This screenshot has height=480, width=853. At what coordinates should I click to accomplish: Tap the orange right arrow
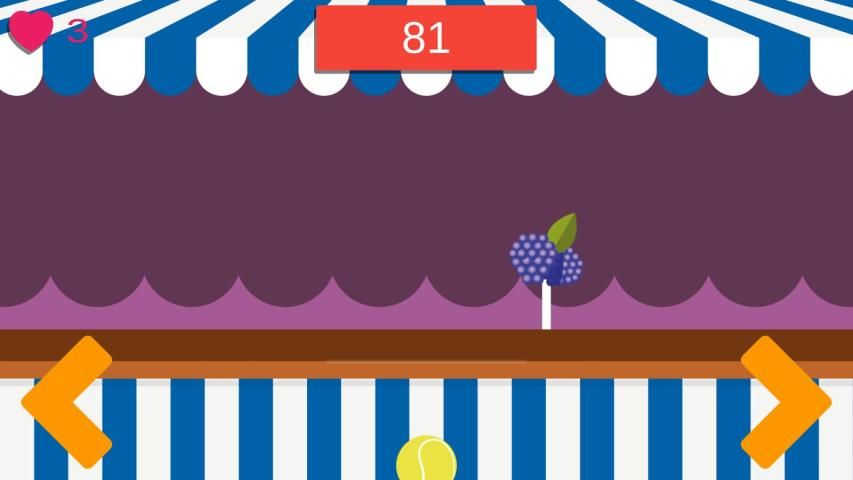coord(786,401)
